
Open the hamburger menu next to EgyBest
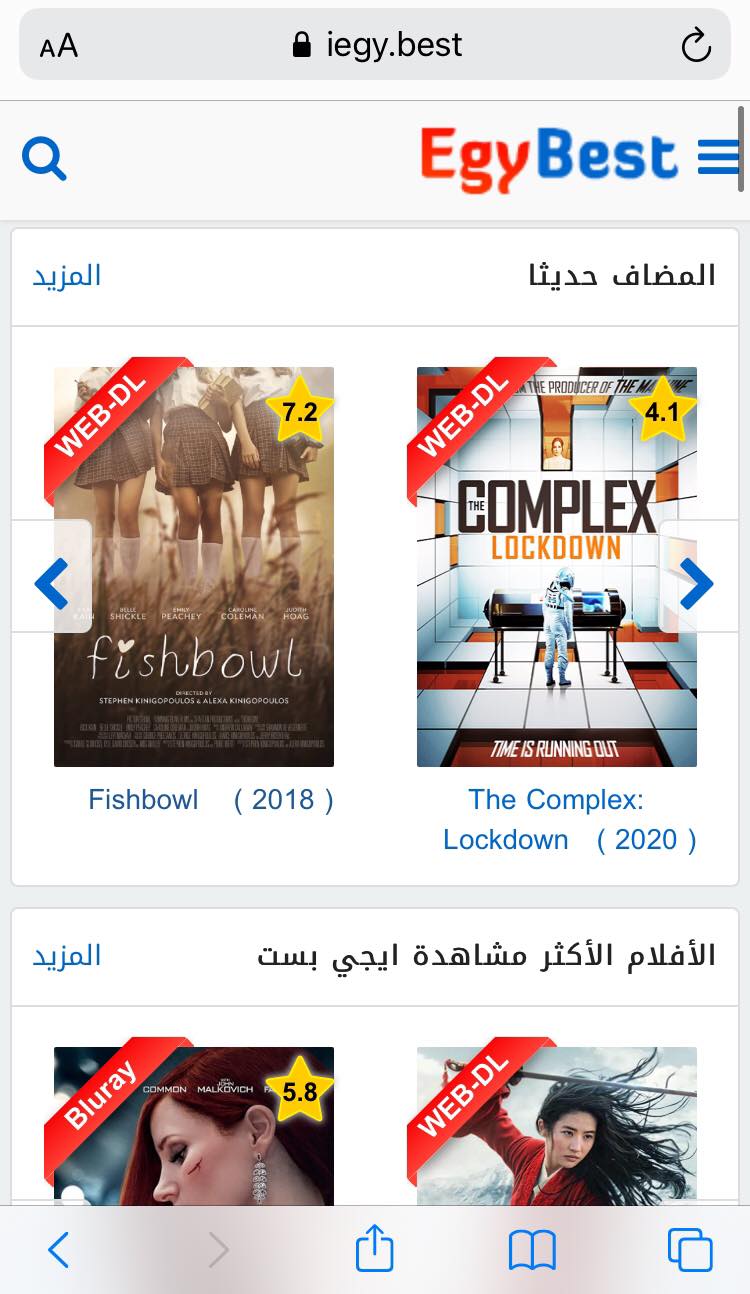point(718,157)
